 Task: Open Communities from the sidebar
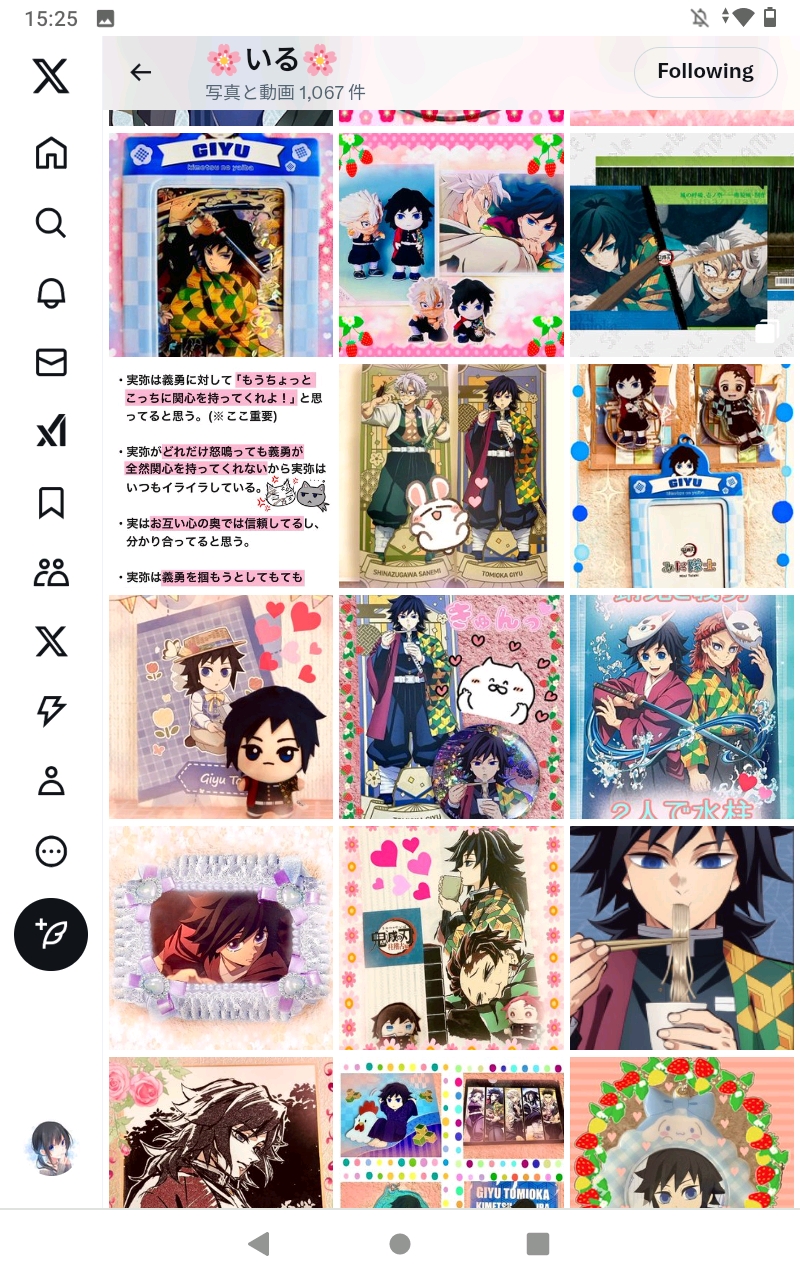[51, 572]
